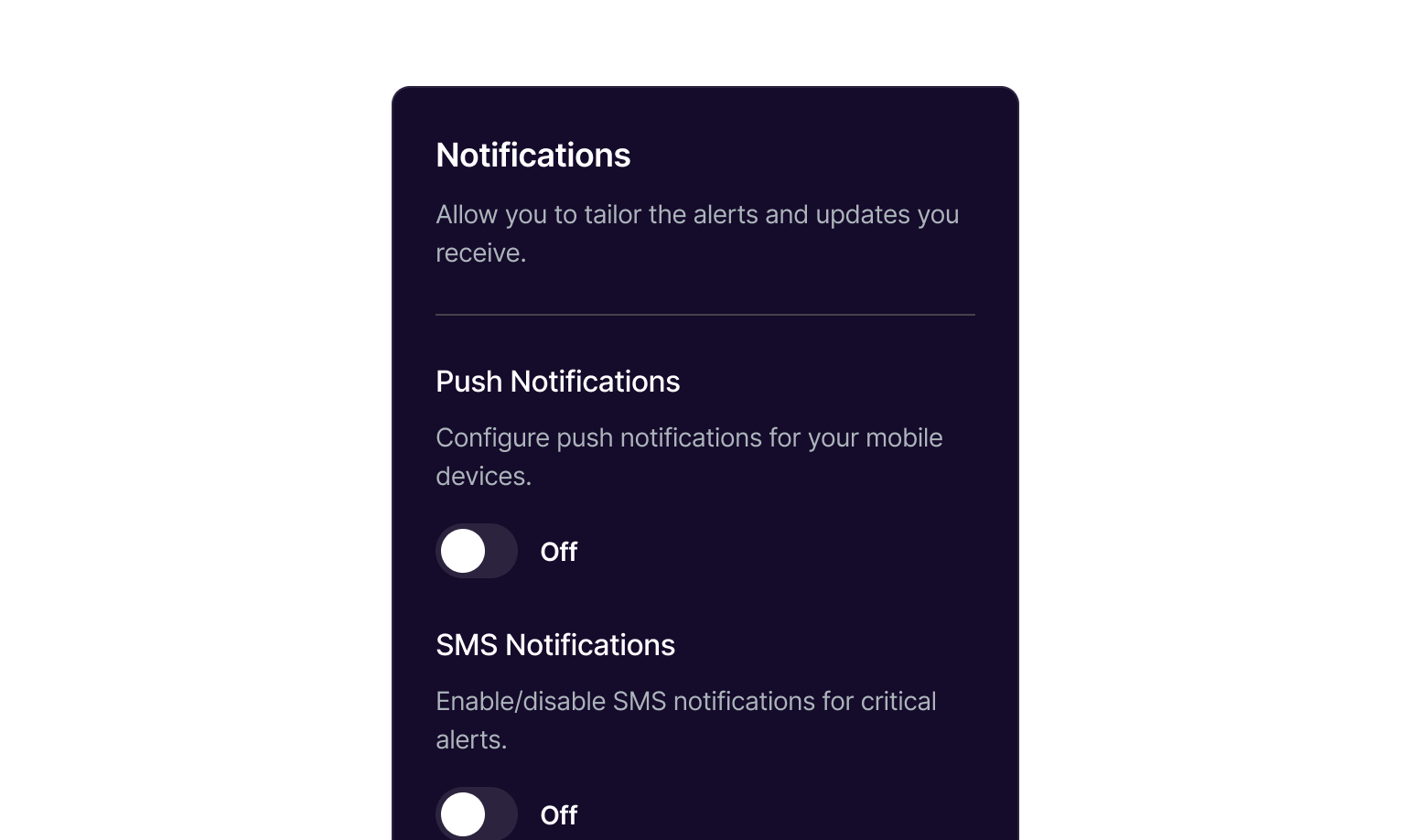Enable the SMS Notifications switch

[477, 813]
